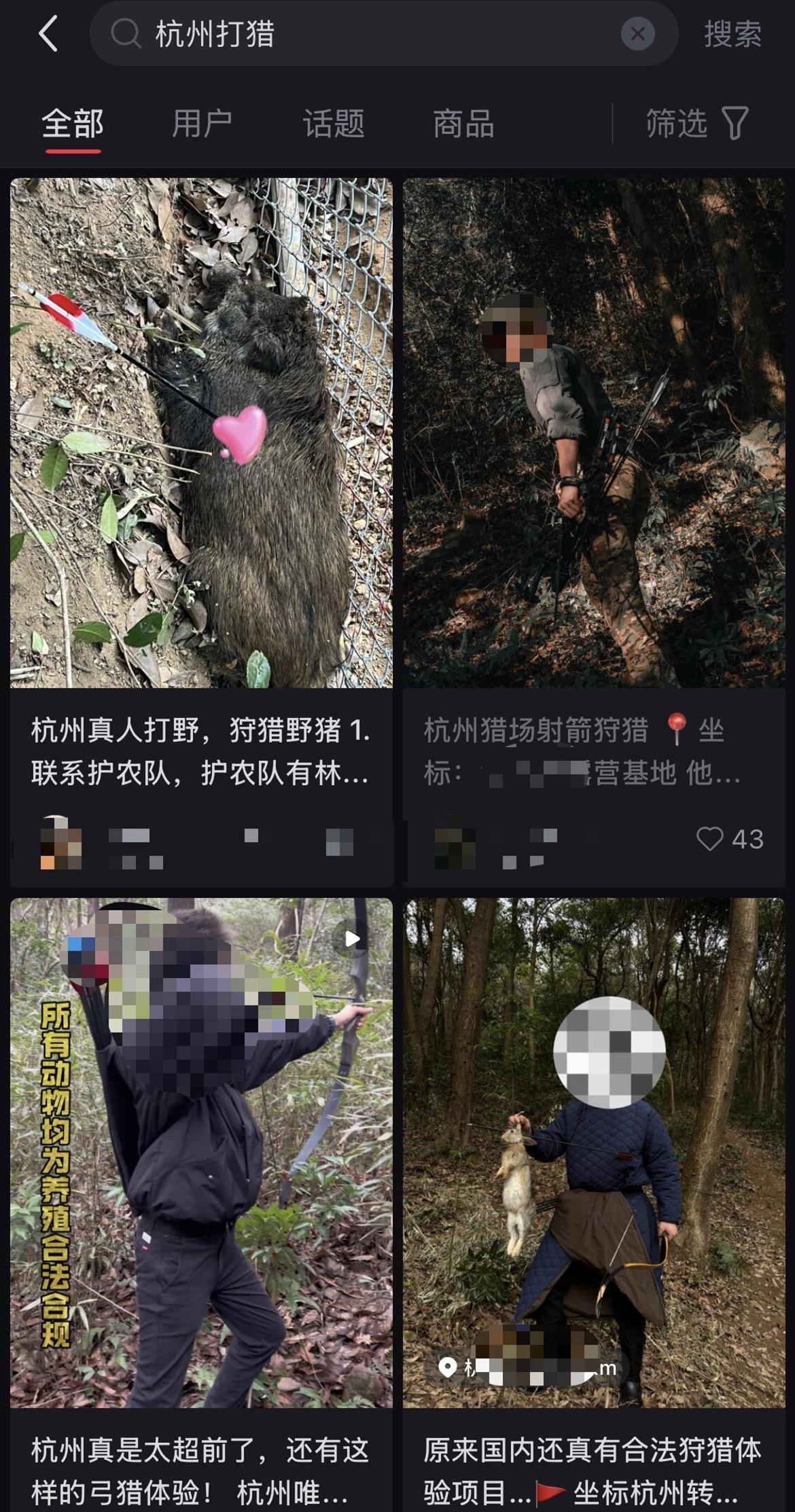Tap the 搜索 button
Image resolution: width=795 pixels, height=1512 pixels.
coord(732,34)
